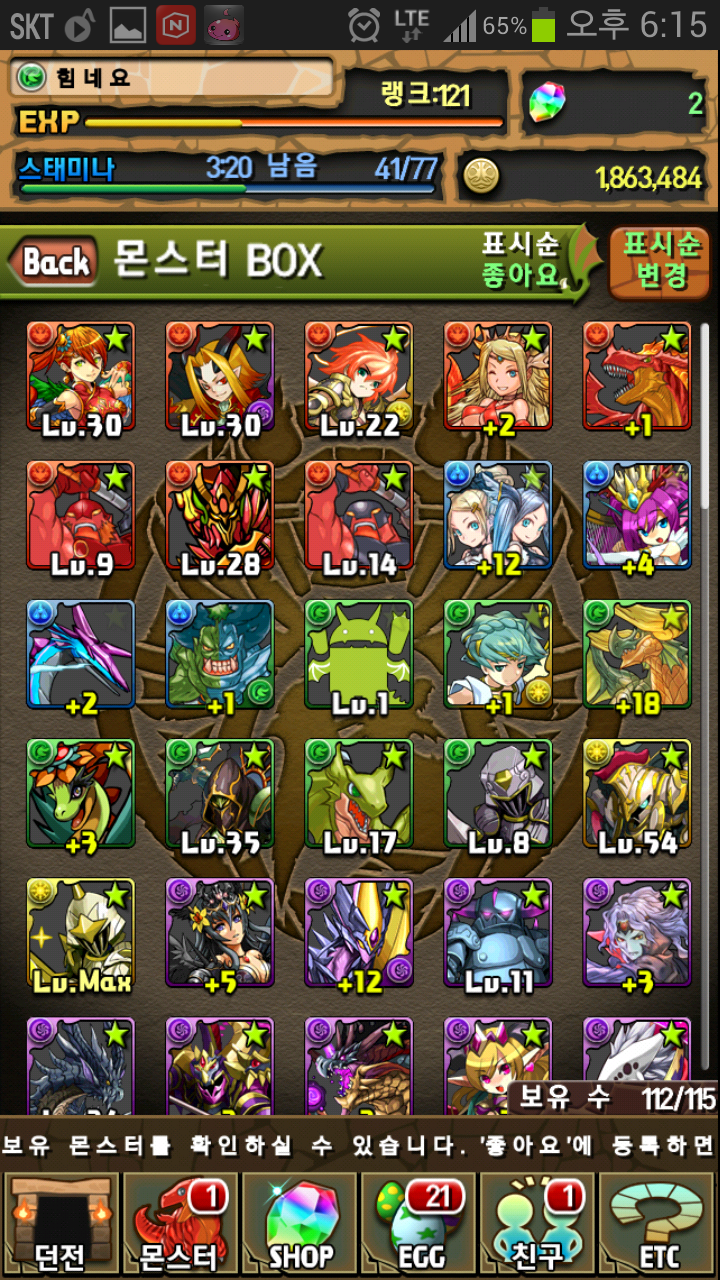
Task: Open the Lv.17 green dragon monster
Action: pyautogui.click(x=358, y=793)
